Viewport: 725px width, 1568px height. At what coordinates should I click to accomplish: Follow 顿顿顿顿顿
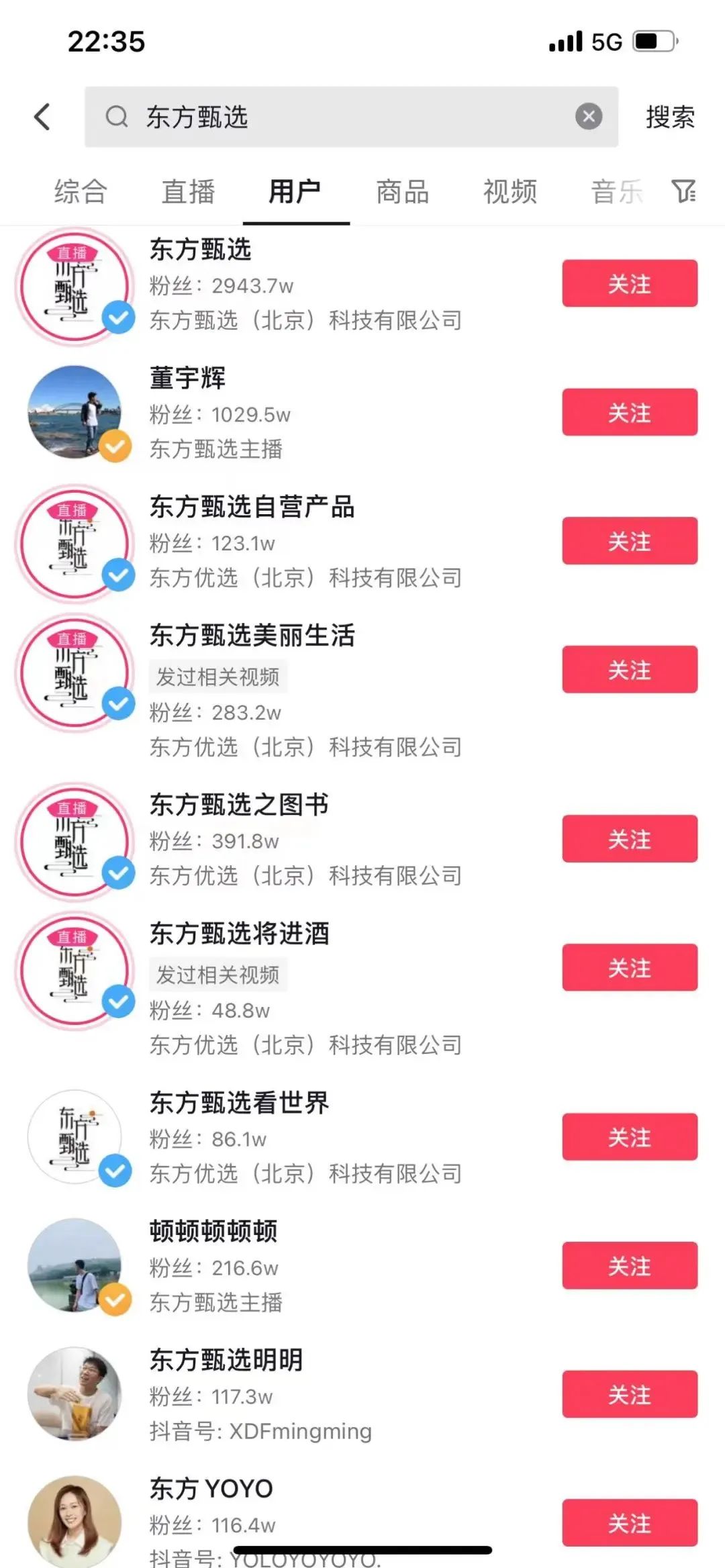click(x=629, y=1266)
